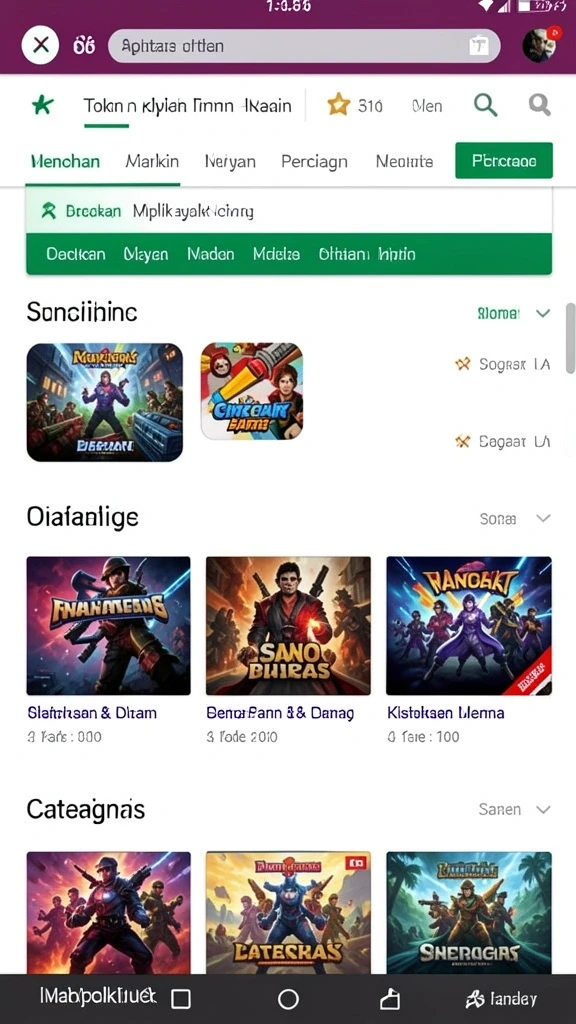Tap the green Pbrcrace button
Viewport: 576px width, 1024px height.
(504, 161)
